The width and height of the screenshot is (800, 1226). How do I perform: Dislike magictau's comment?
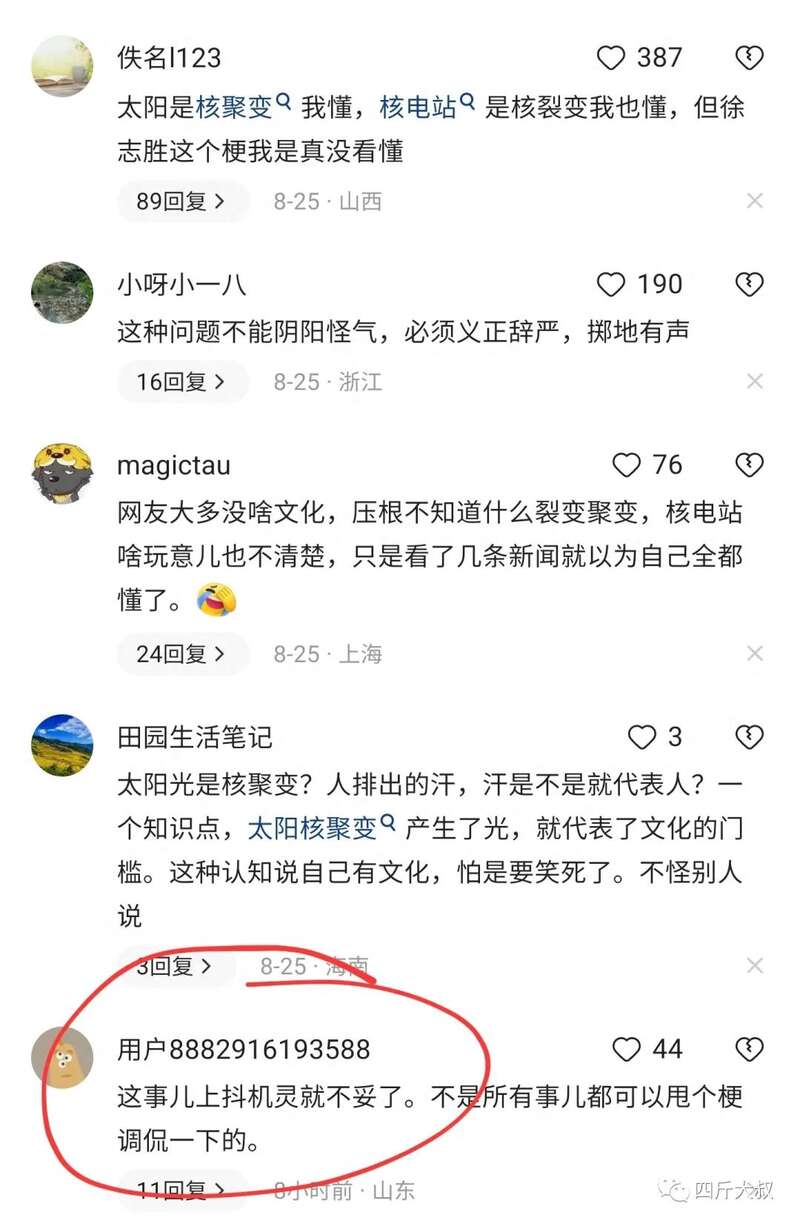[x=749, y=465]
